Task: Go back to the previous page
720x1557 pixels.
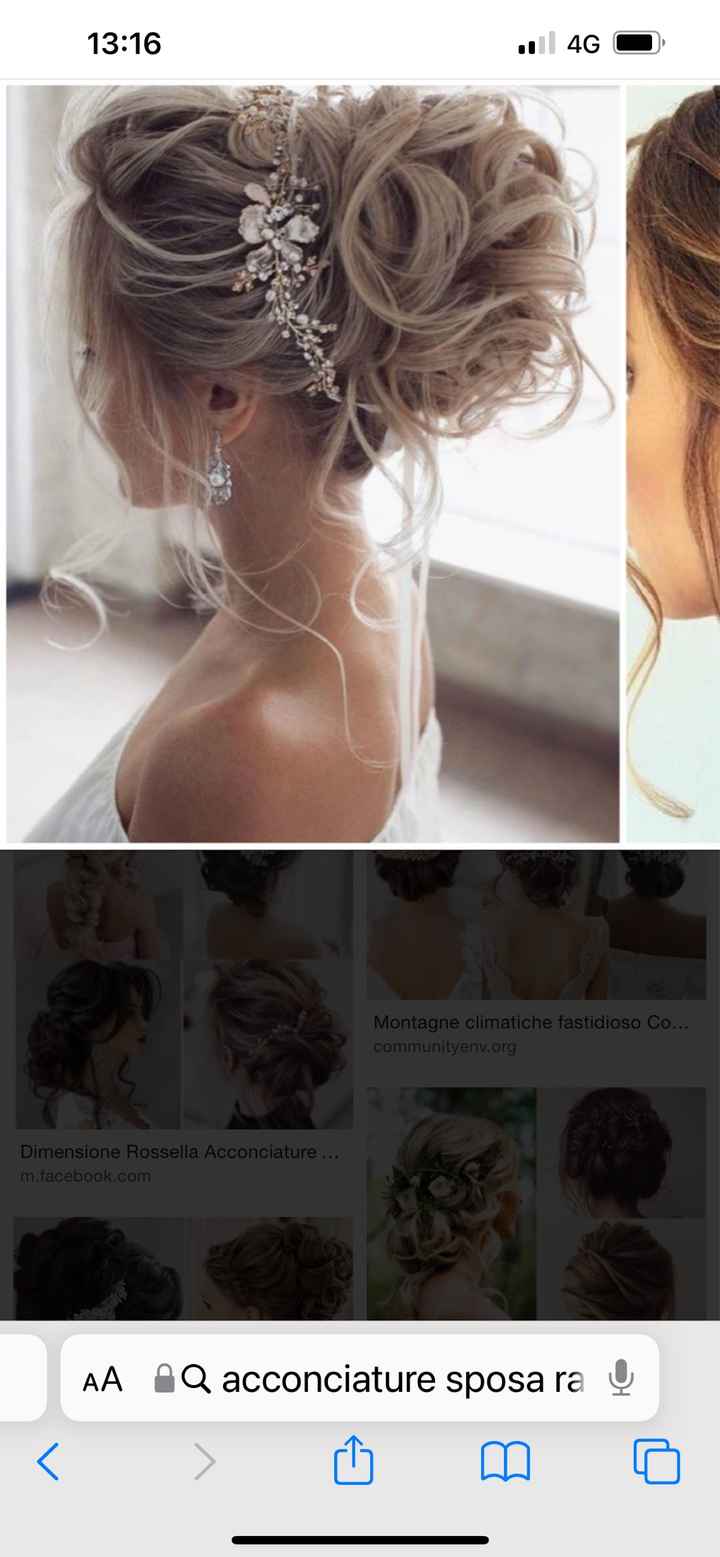Action: click(x=49, y=1462)
